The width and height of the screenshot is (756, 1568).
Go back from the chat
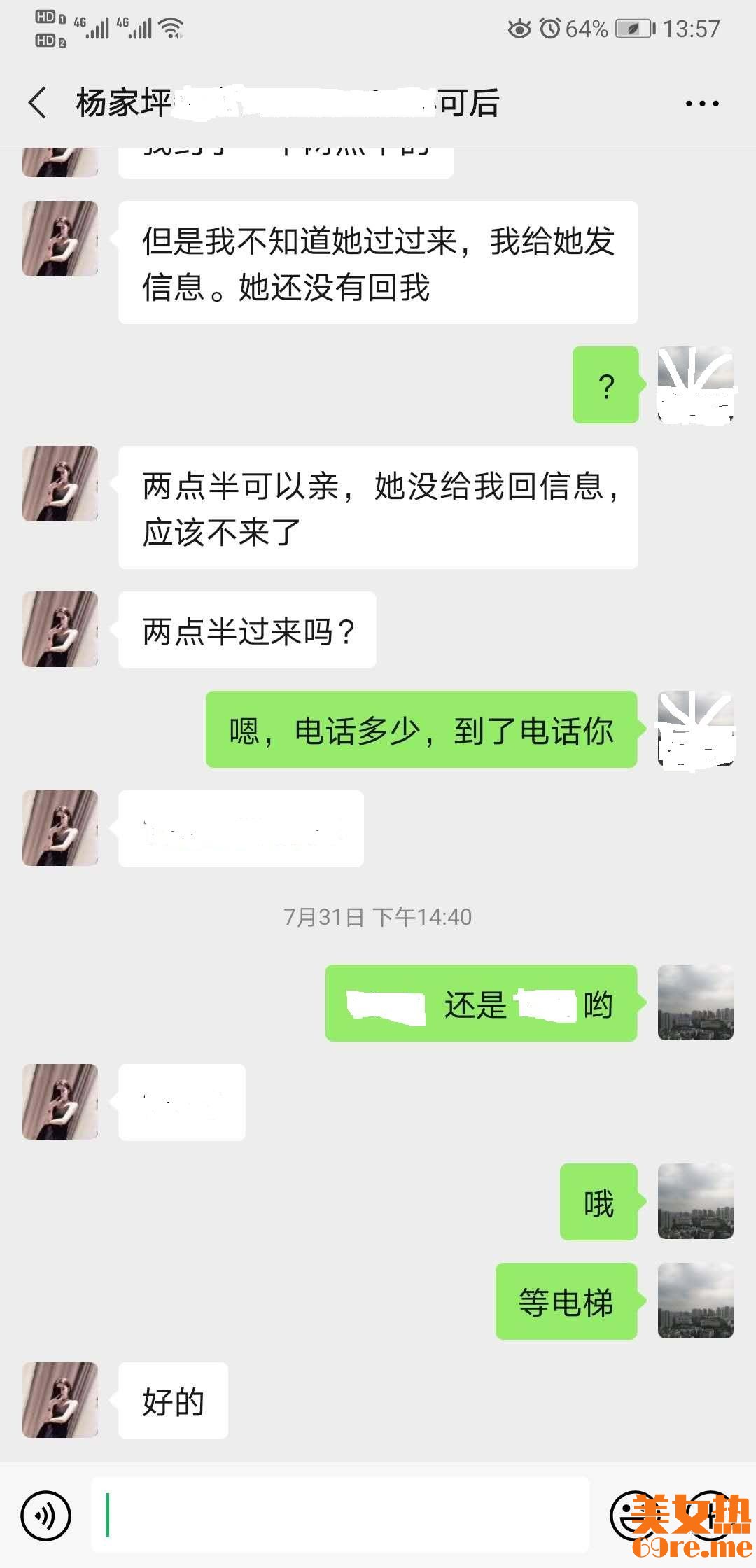[38, 104]
